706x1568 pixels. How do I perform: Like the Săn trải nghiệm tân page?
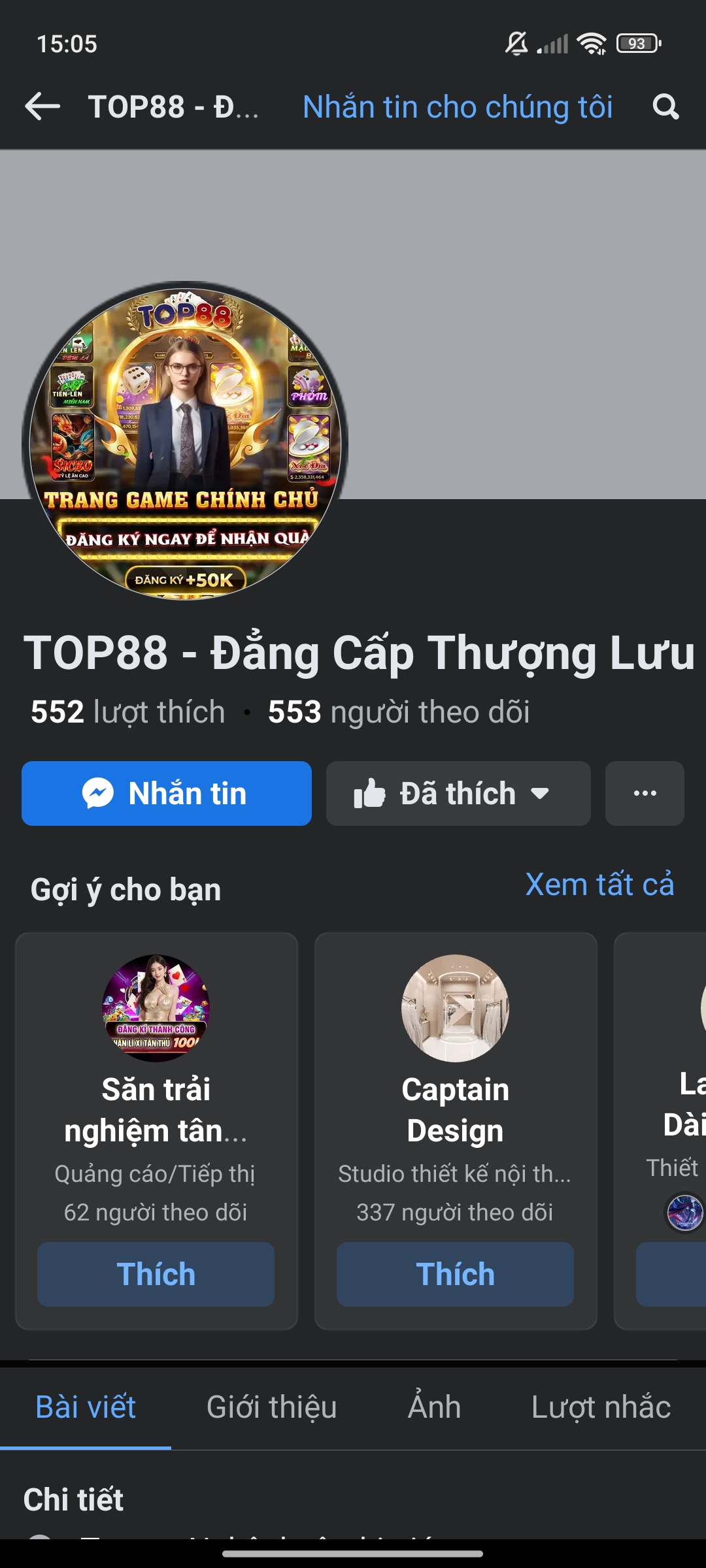[x=156, y=1274]
